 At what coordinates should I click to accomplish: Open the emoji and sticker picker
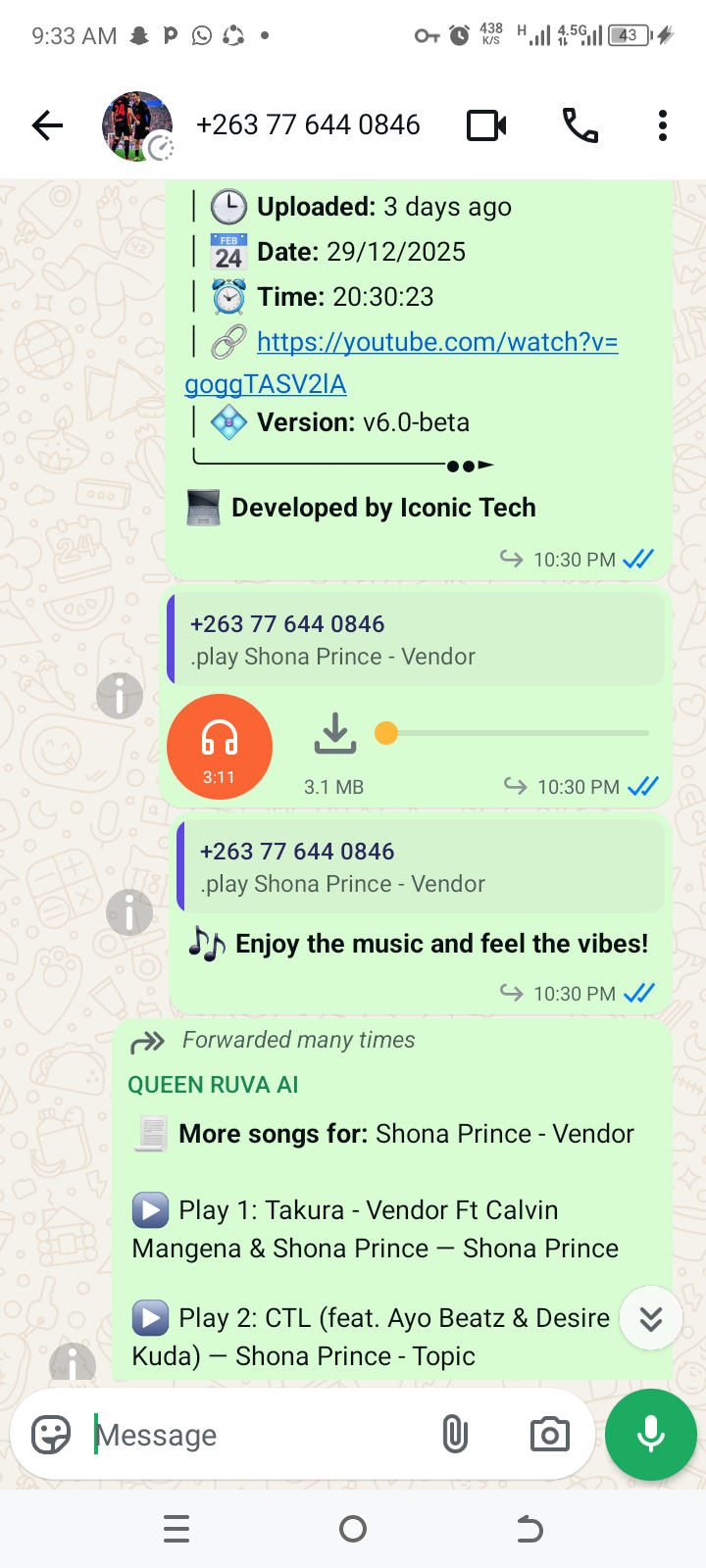(51, 1436)
